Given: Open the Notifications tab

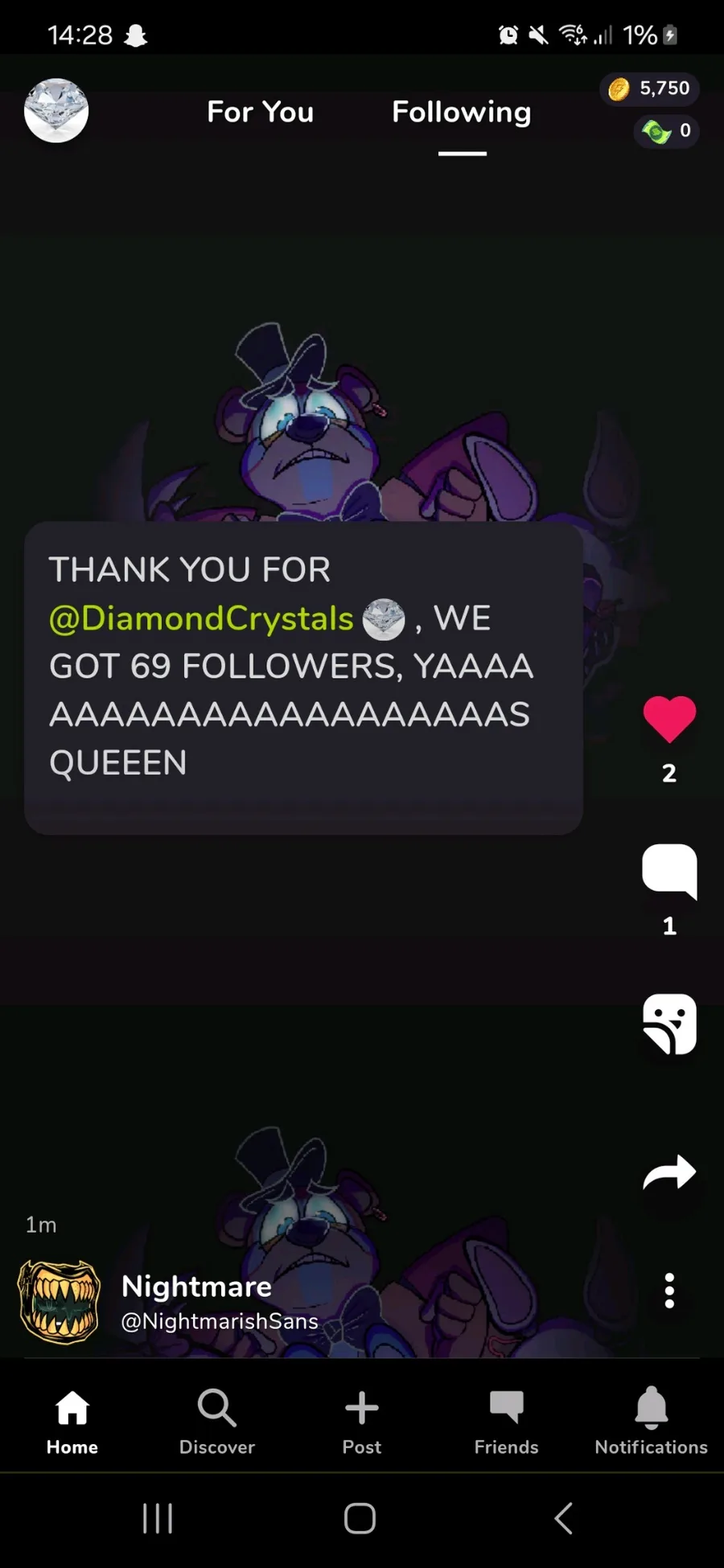Looking at the screenshot, I should click(652, 1422).
